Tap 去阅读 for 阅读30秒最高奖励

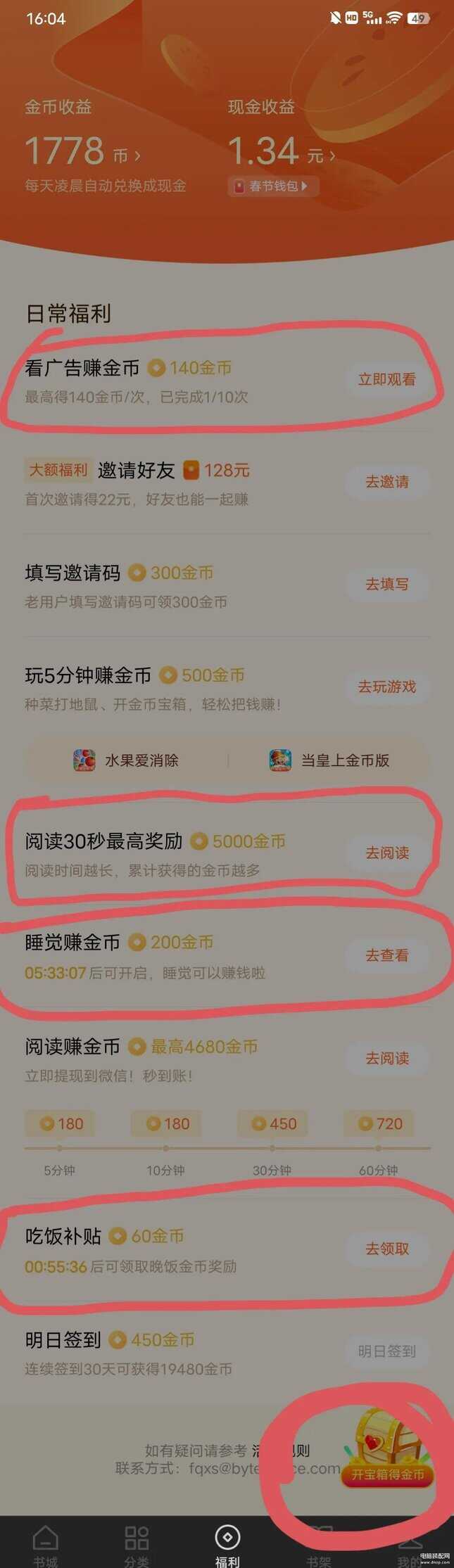[386, 853]
